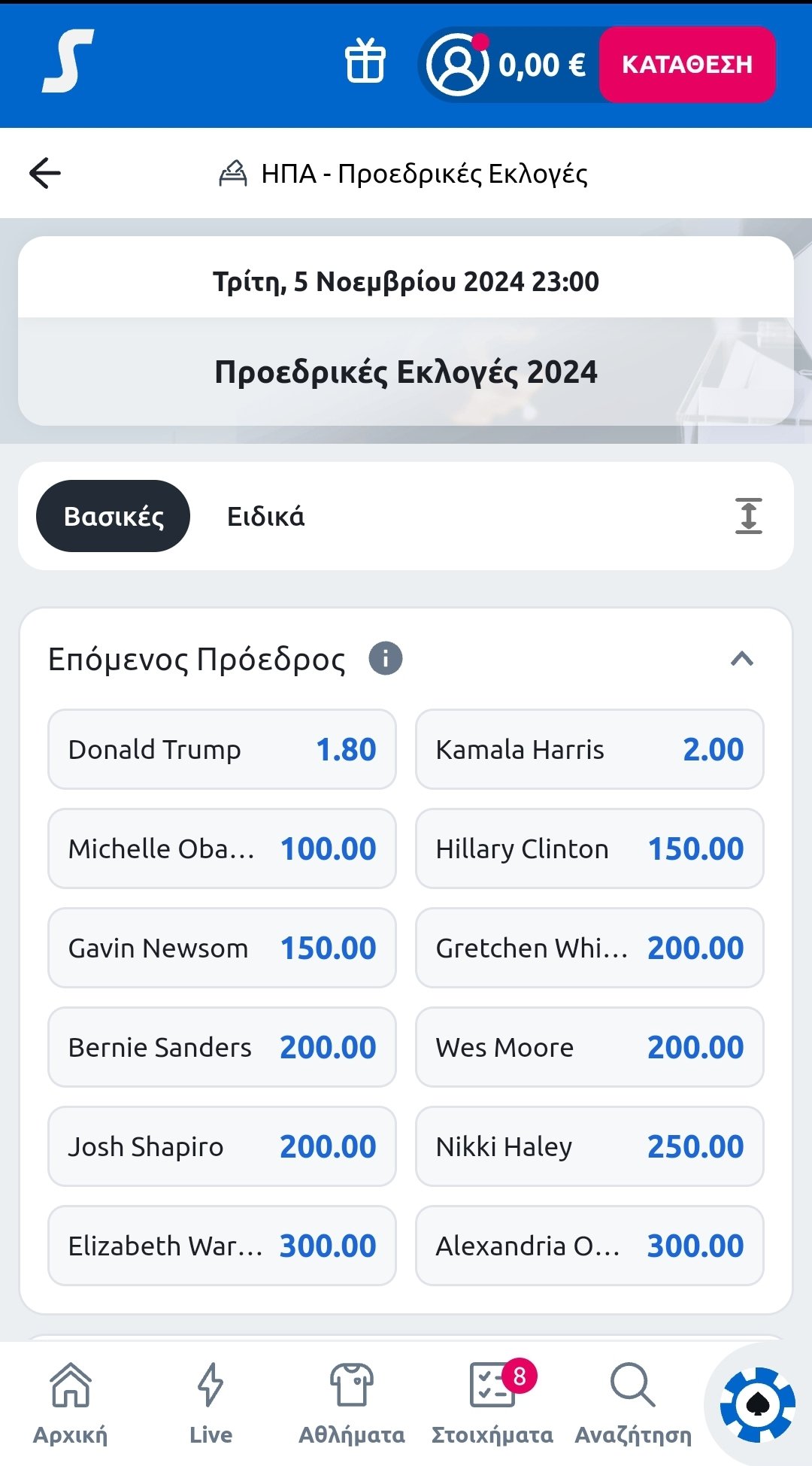Go back using the arrow icon
The width and height of the screenshot is (812, 1466).
pyautogui.click(x=45, y=173)
